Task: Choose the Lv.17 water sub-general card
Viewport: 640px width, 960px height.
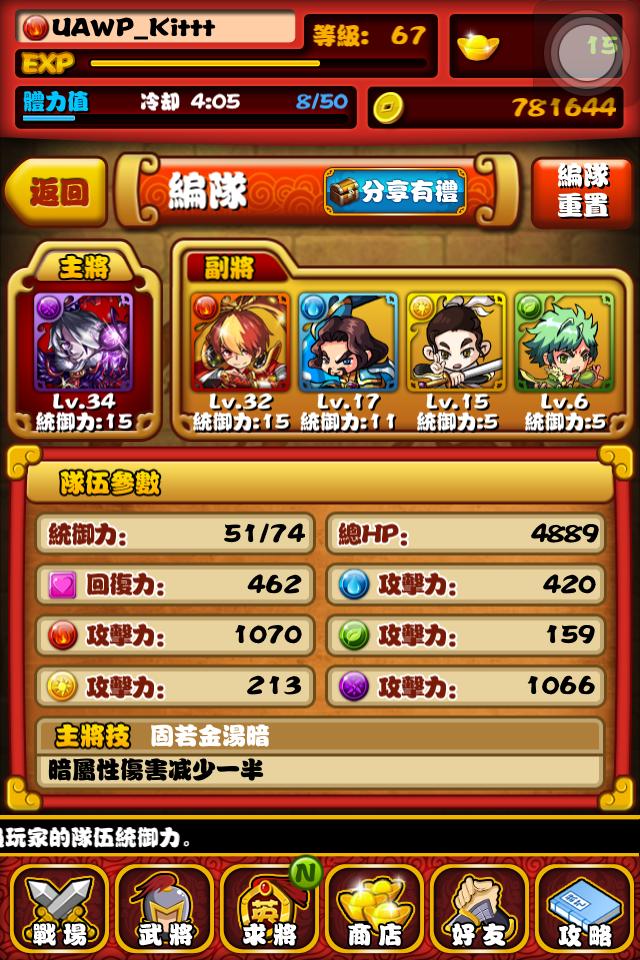Action: (x=348, y=343)
